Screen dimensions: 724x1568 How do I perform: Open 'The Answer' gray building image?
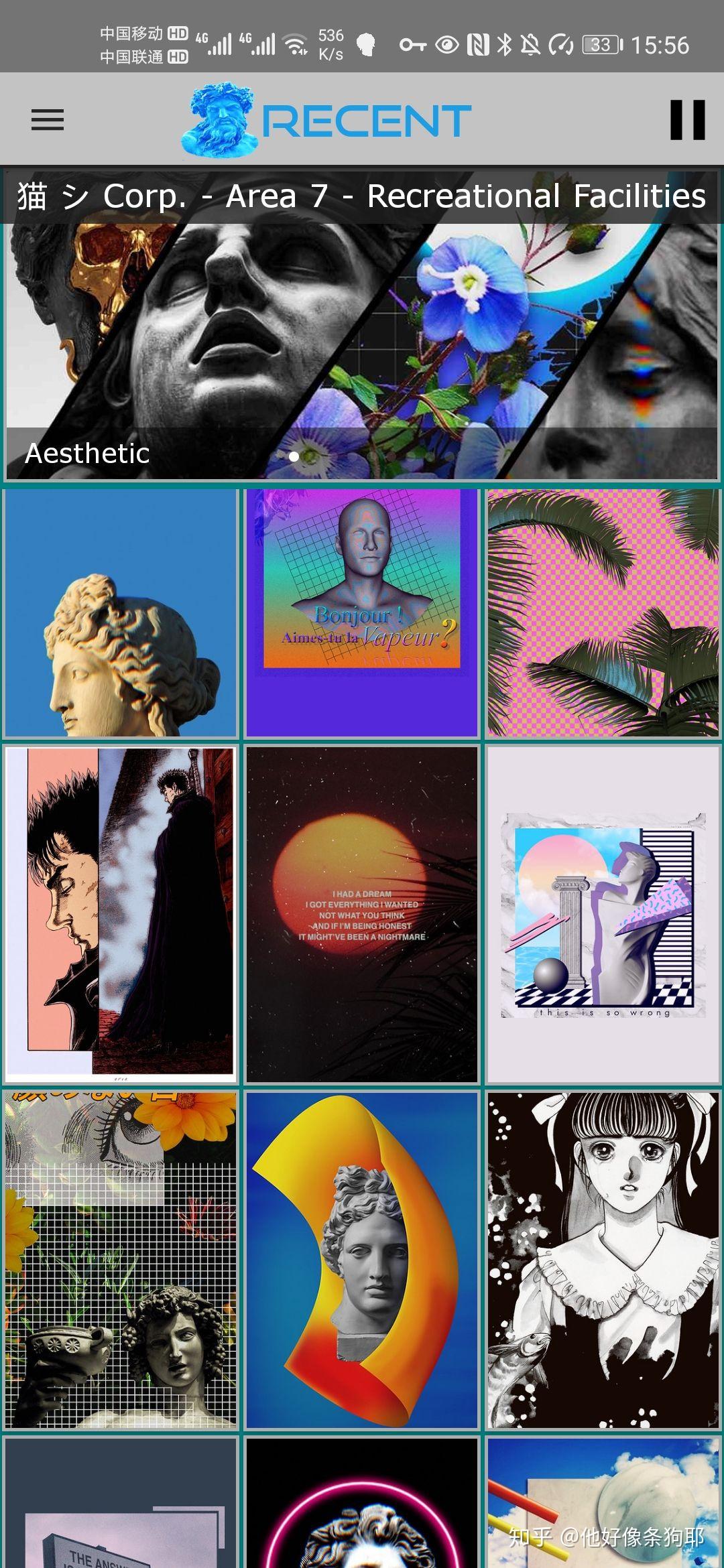point(121,1504)
